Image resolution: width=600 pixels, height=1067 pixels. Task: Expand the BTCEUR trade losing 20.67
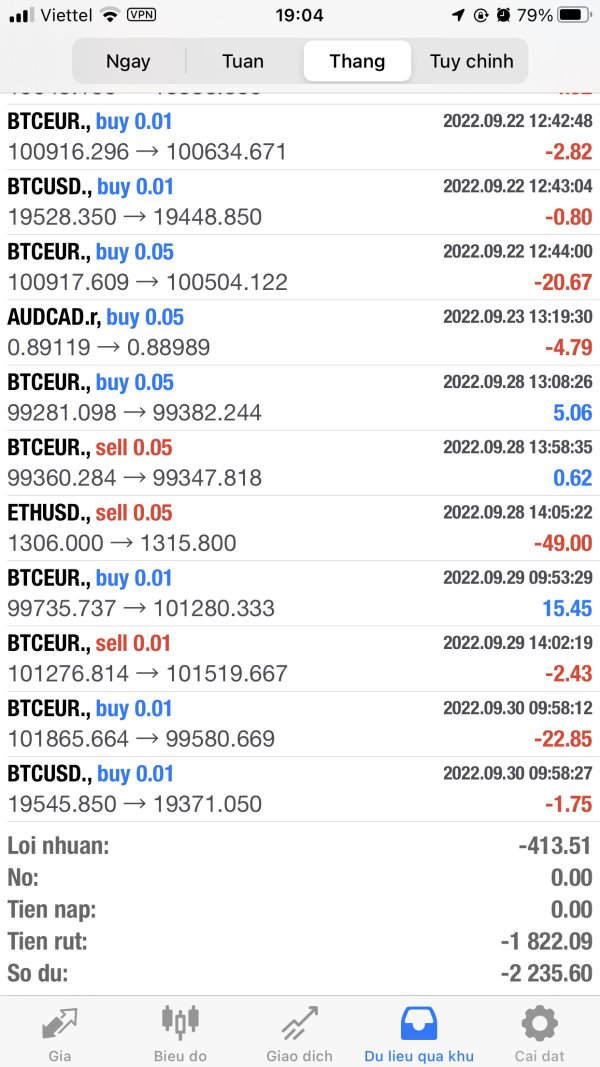(x=300, y=267)
